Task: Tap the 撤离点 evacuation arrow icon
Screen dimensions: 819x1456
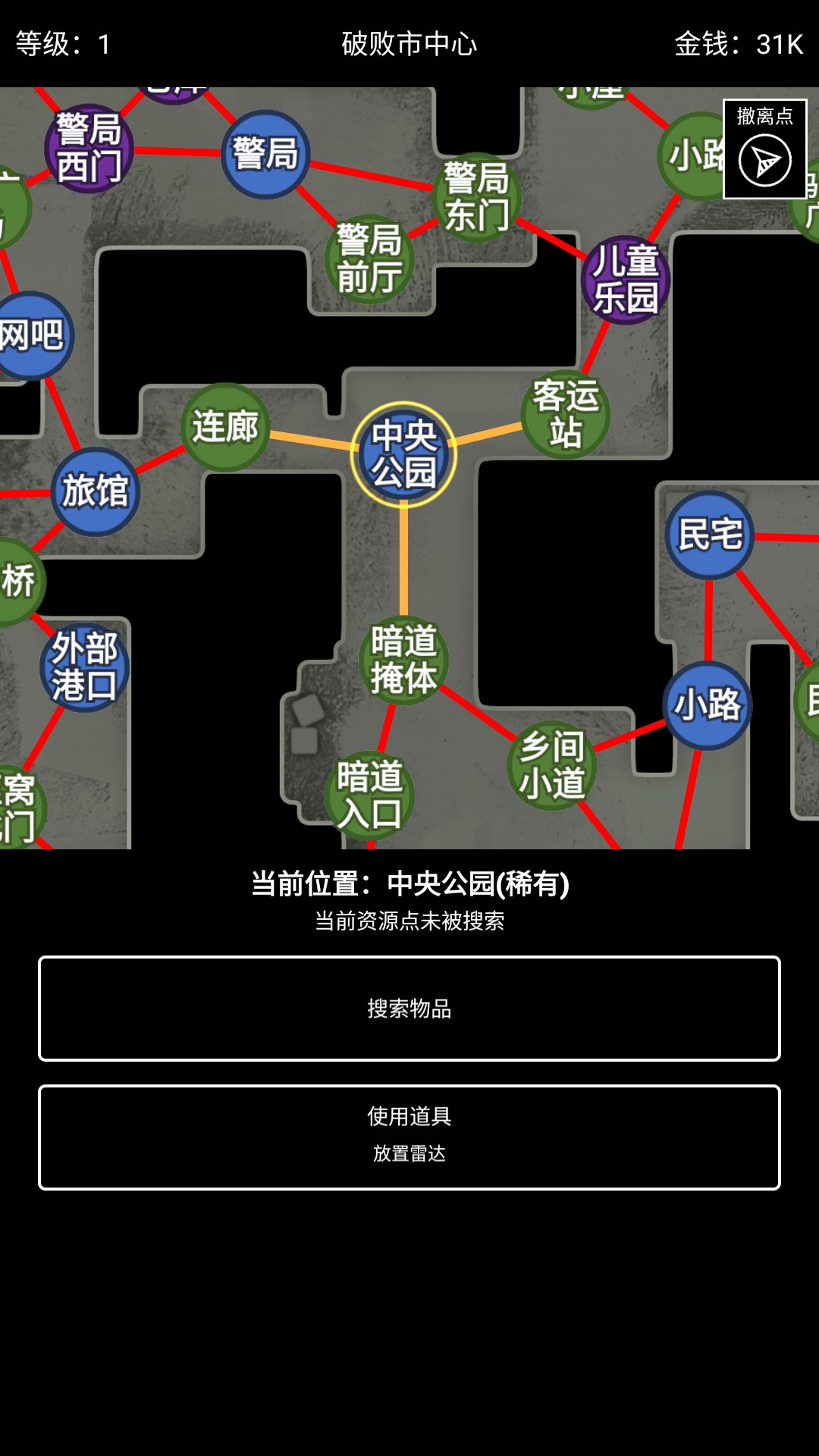Action: pos(764,161)
